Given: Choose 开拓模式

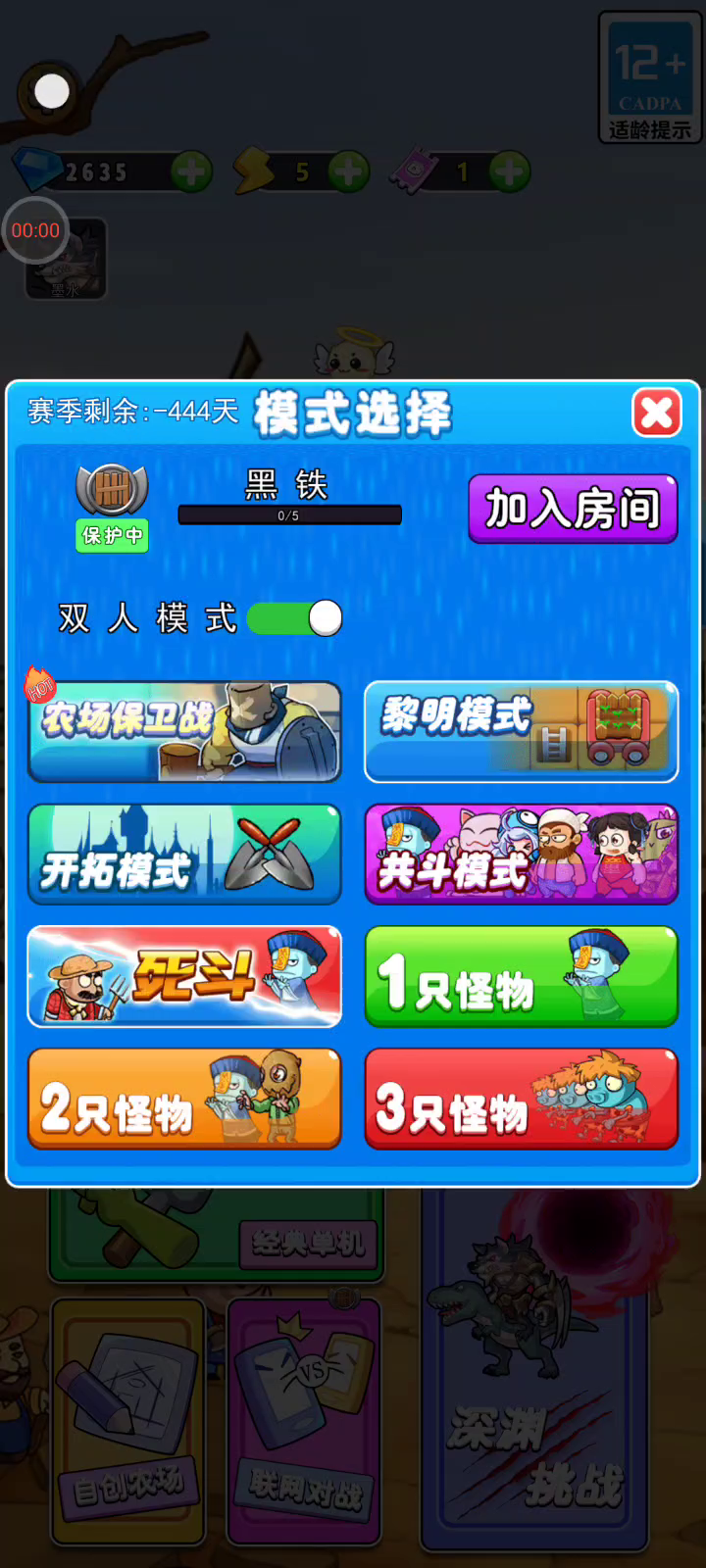Looking at the screenshot, I should pos(184,854).
